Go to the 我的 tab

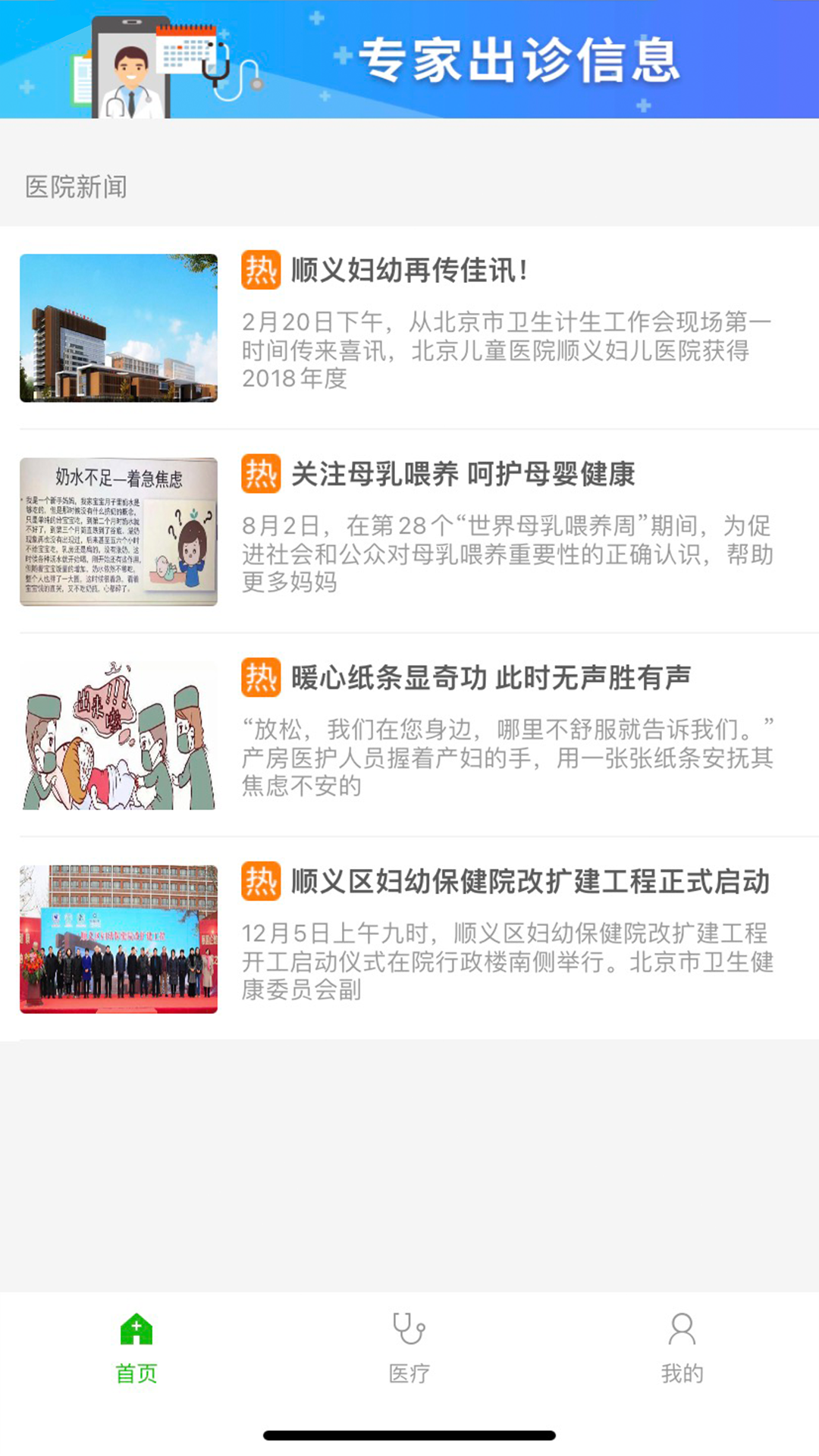[682, 1348]
